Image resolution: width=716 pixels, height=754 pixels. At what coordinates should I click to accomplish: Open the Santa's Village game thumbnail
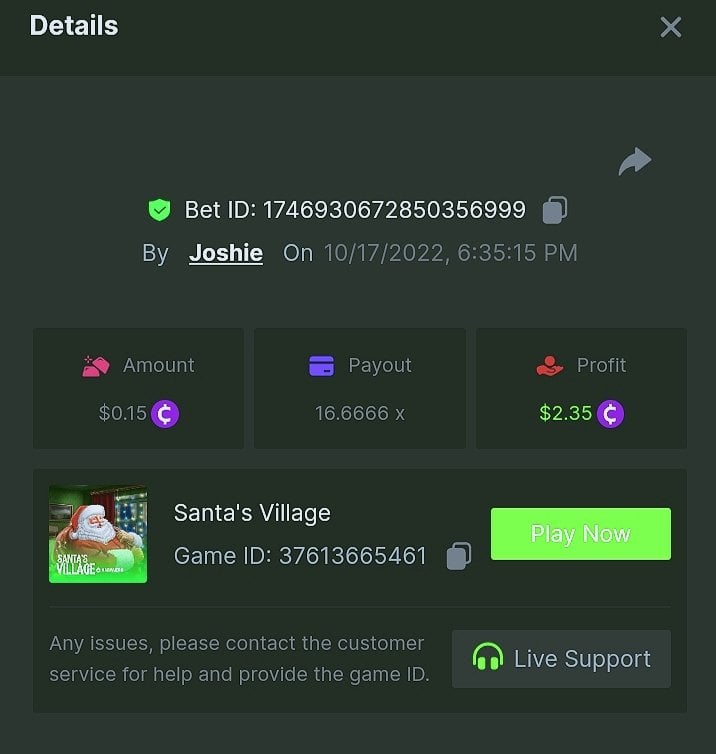(98, 534)
